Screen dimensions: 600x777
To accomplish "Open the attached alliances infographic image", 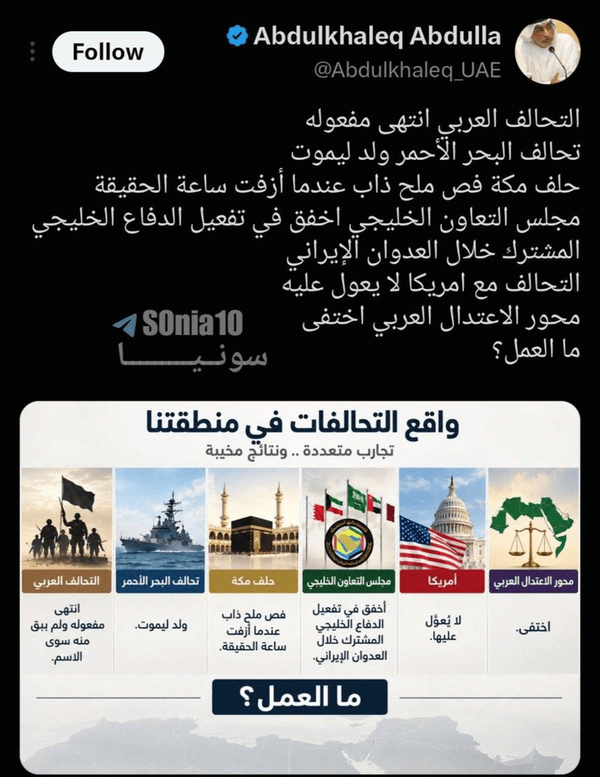I will tap(300, 587).
